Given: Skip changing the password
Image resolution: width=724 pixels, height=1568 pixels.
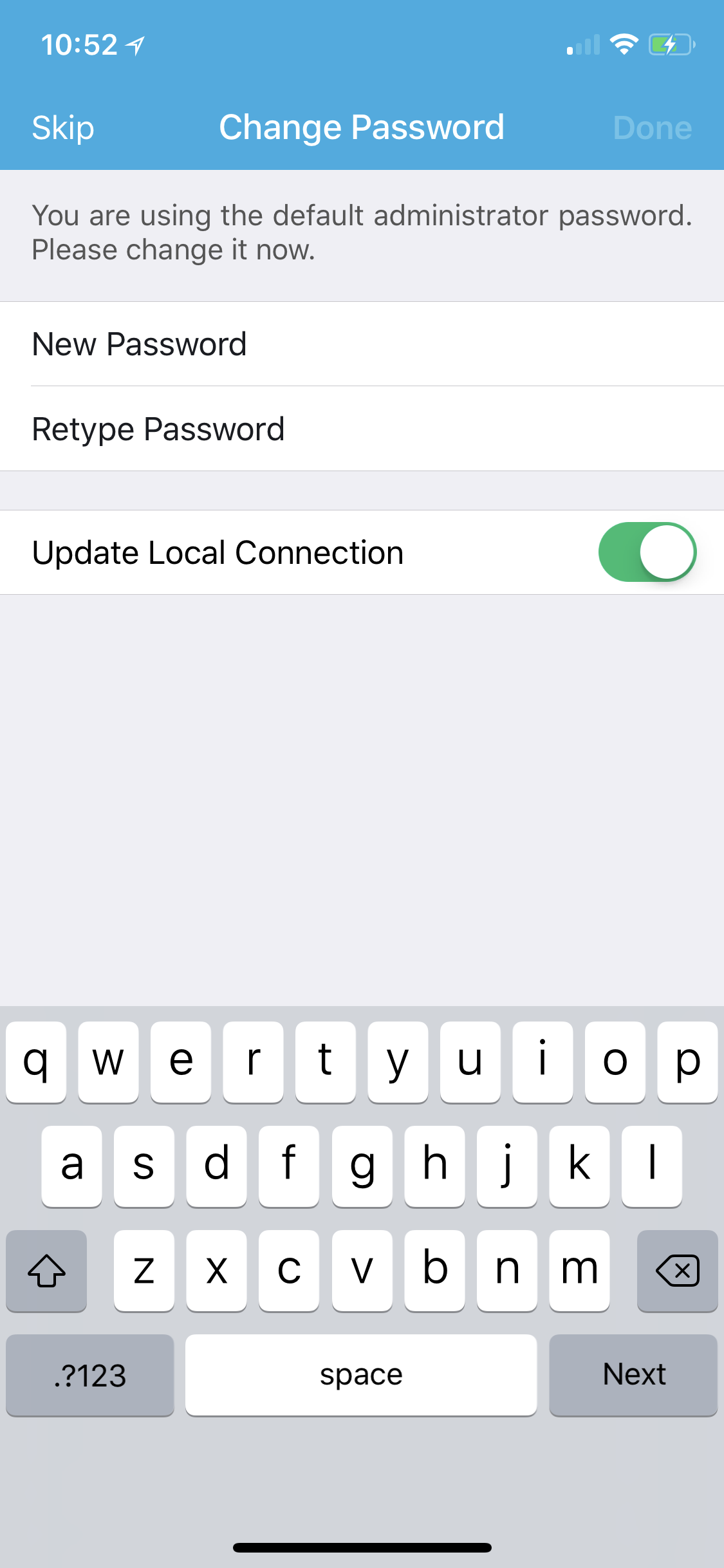Looking at the screenshot, I should click(63, 127).
